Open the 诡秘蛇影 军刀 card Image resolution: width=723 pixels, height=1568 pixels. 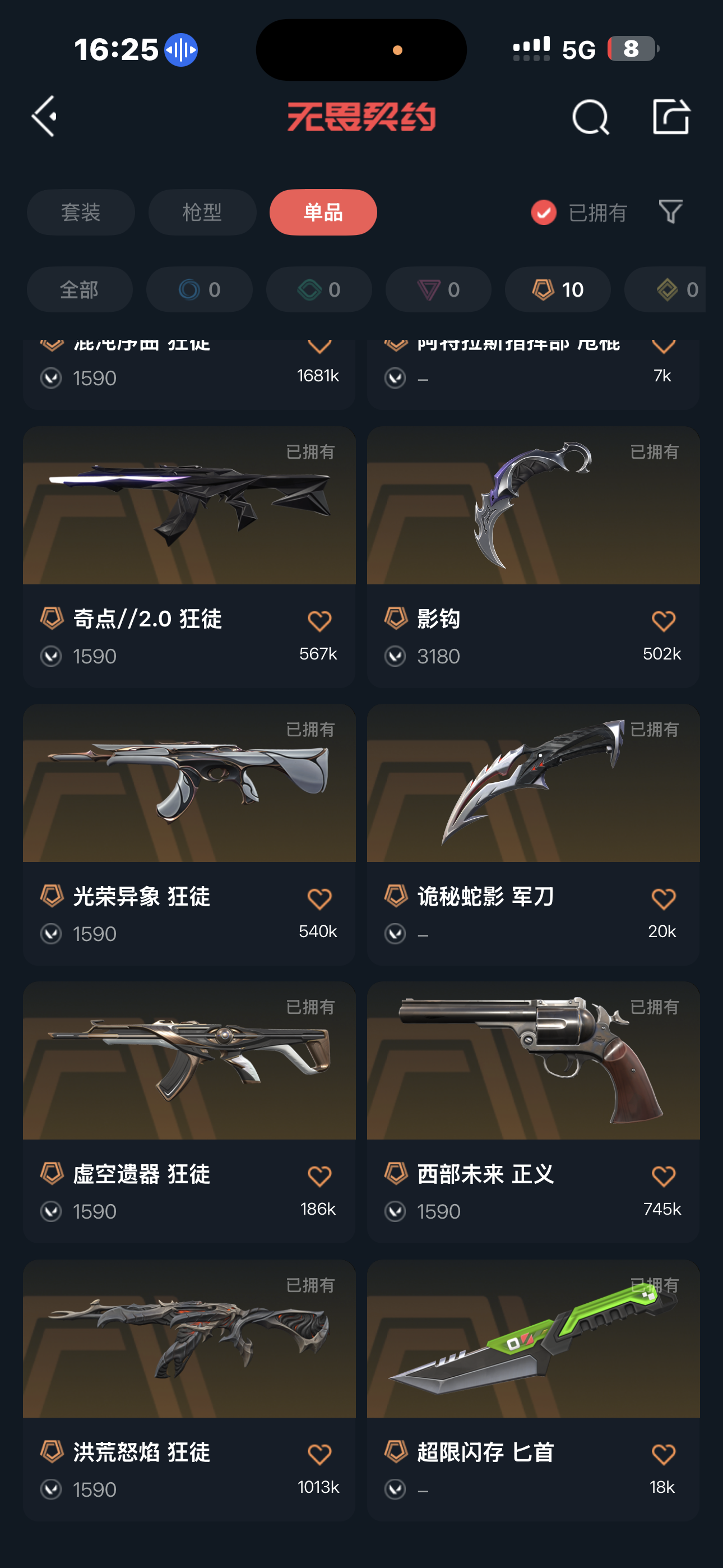click(x=533, y=834)
